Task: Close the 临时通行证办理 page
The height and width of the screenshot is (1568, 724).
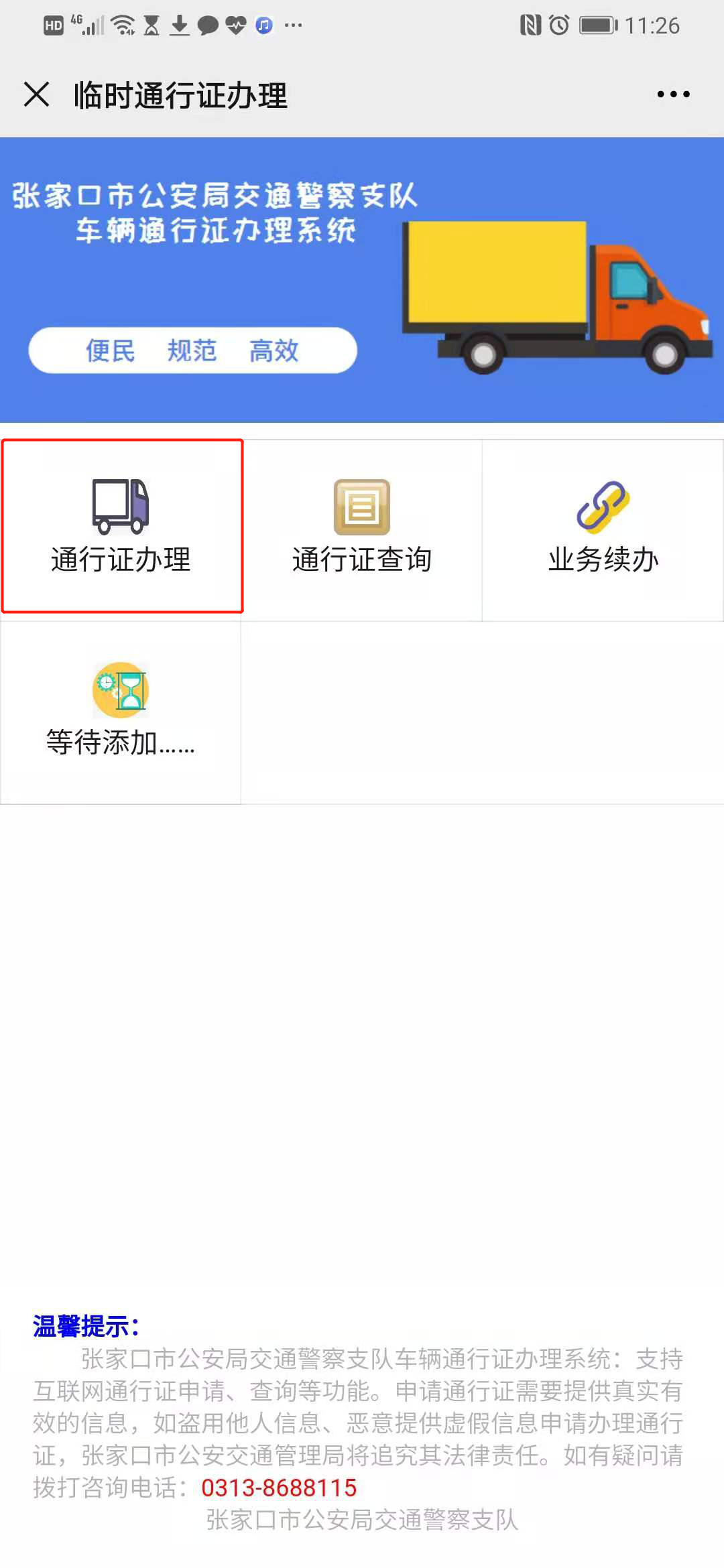Action: [37, 94]
